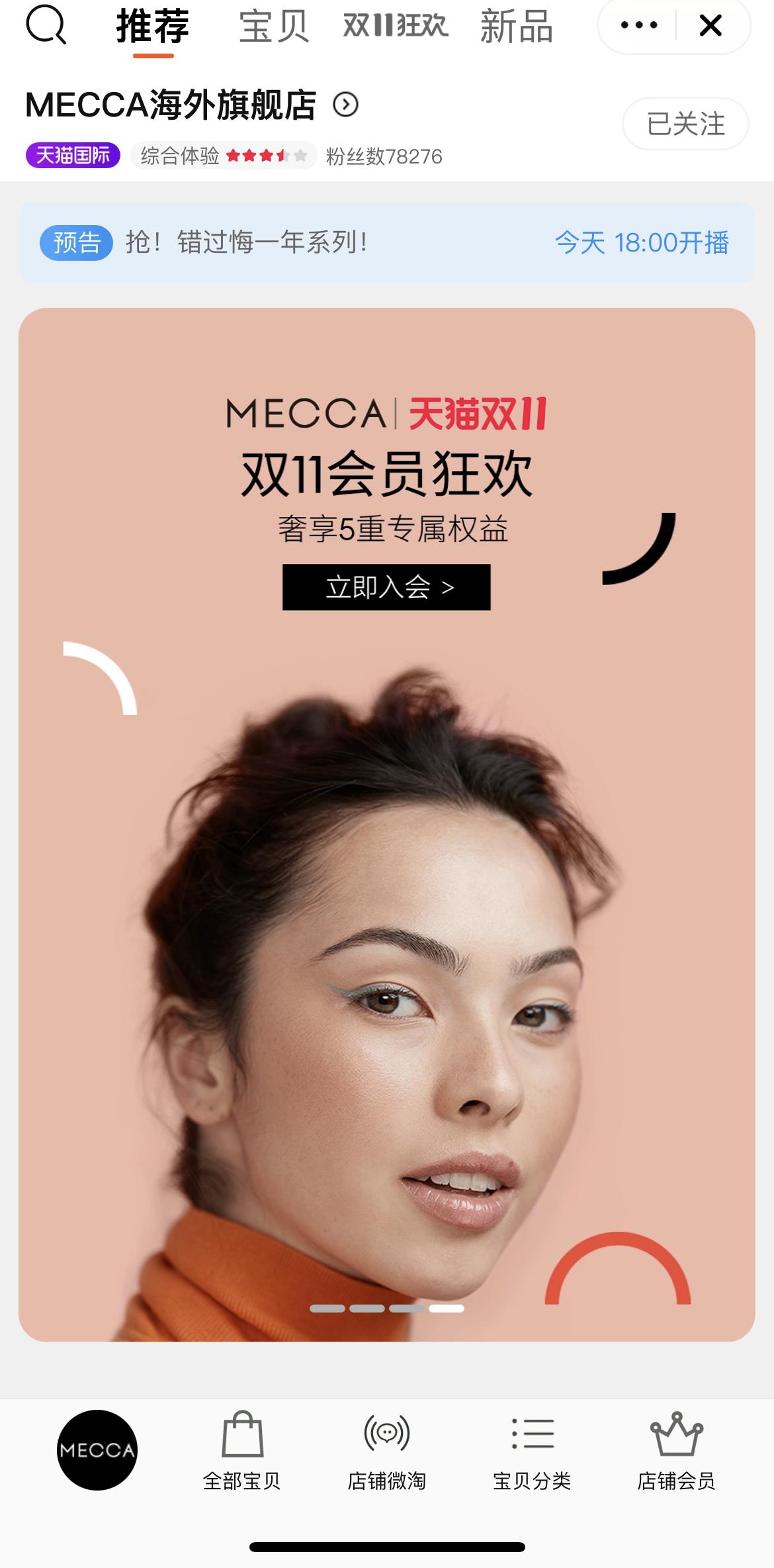Open the three-dot more menu
Image resolution: width=774 pixels, height=1568 pixels.
(x=638, y=26)
